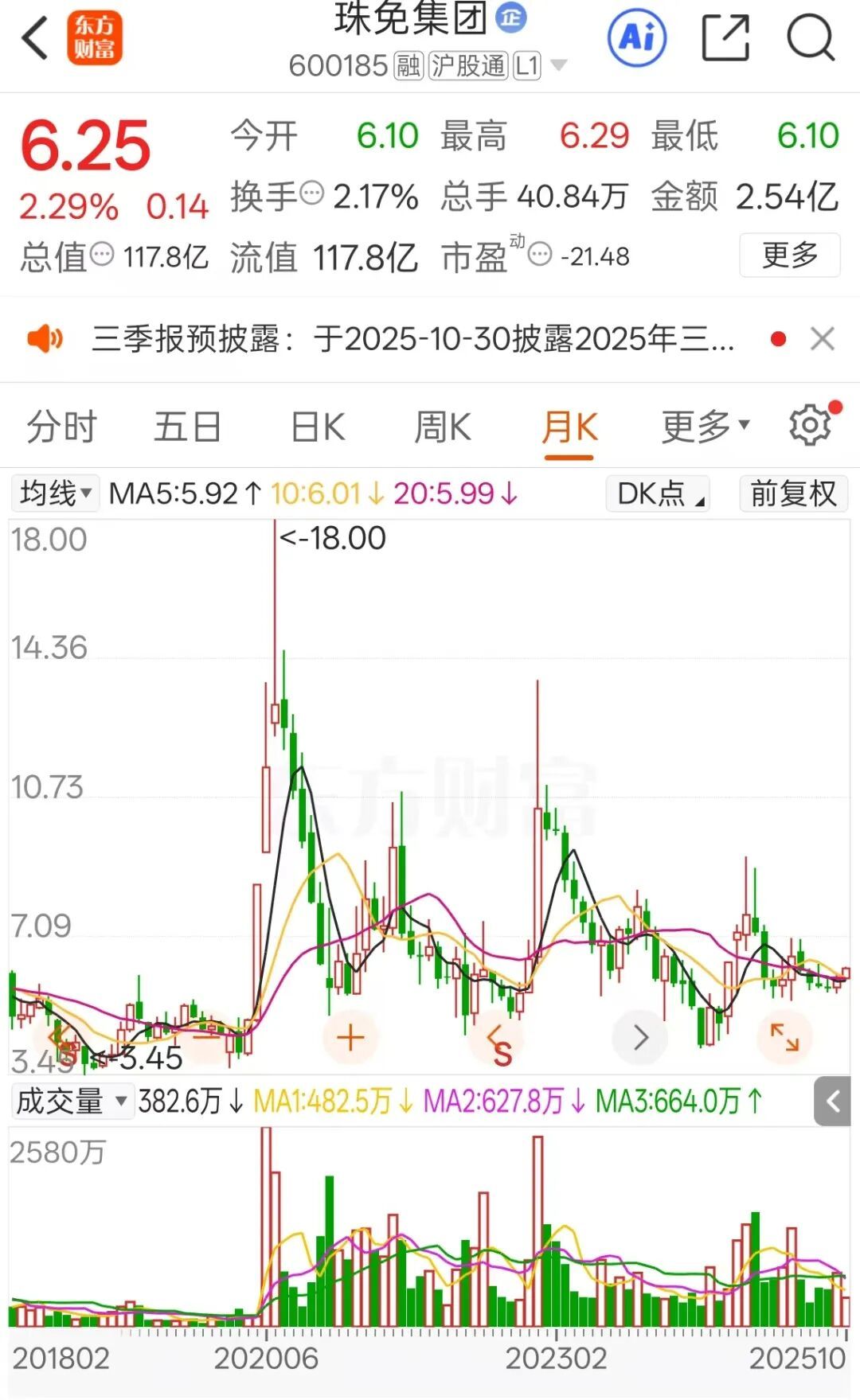Switch to the 周K chart tab
This screenshot has height=1400, width=860.
coord(442,427)
